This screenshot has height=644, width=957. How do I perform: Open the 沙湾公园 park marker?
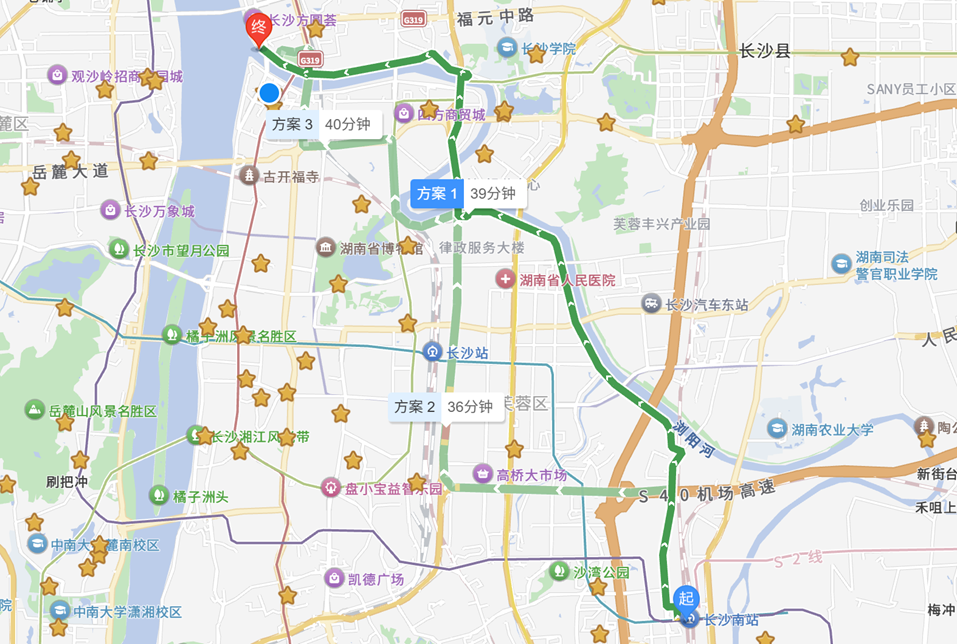(560, 572)
